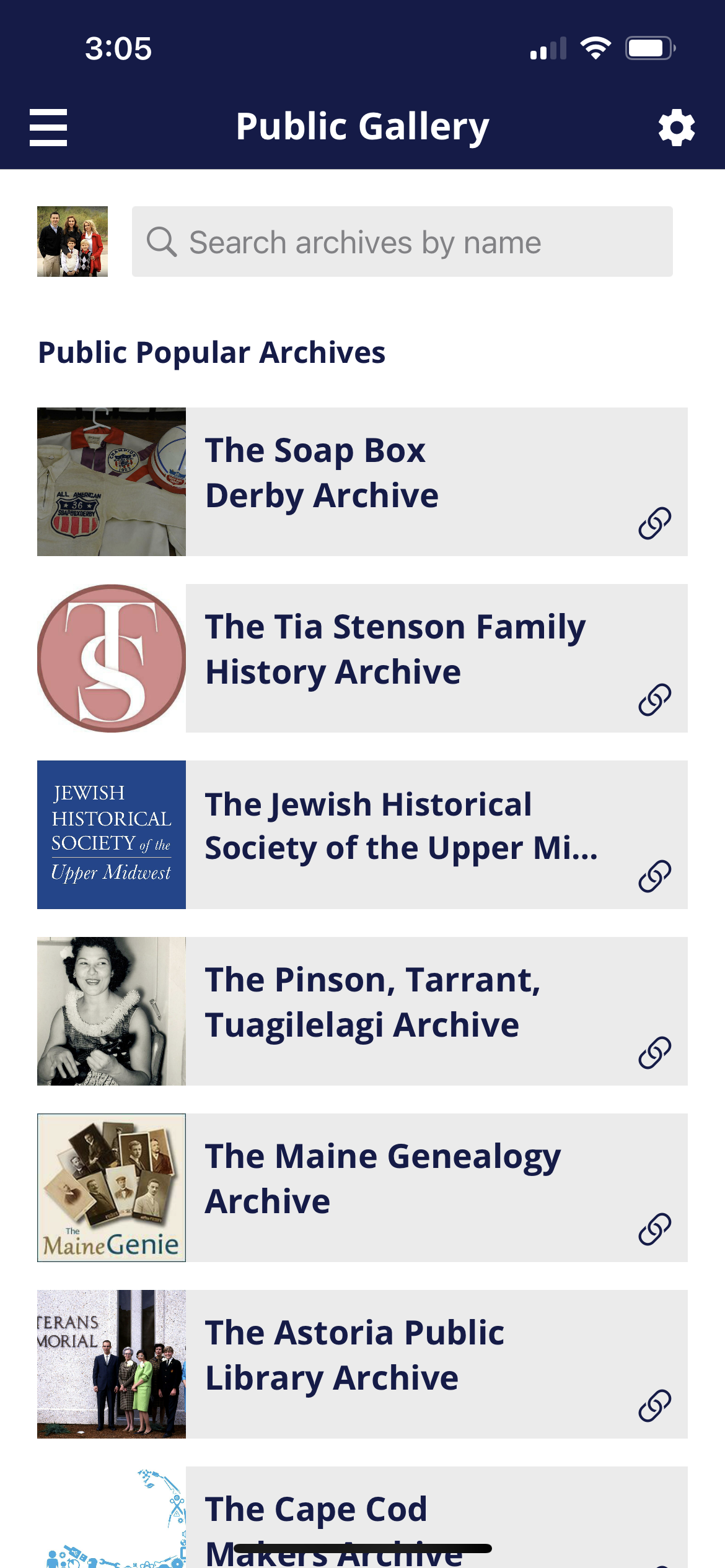Copy link for Soap Box Derby Archive
Viewport: 725px width, 1568px height.
point(654,523)
